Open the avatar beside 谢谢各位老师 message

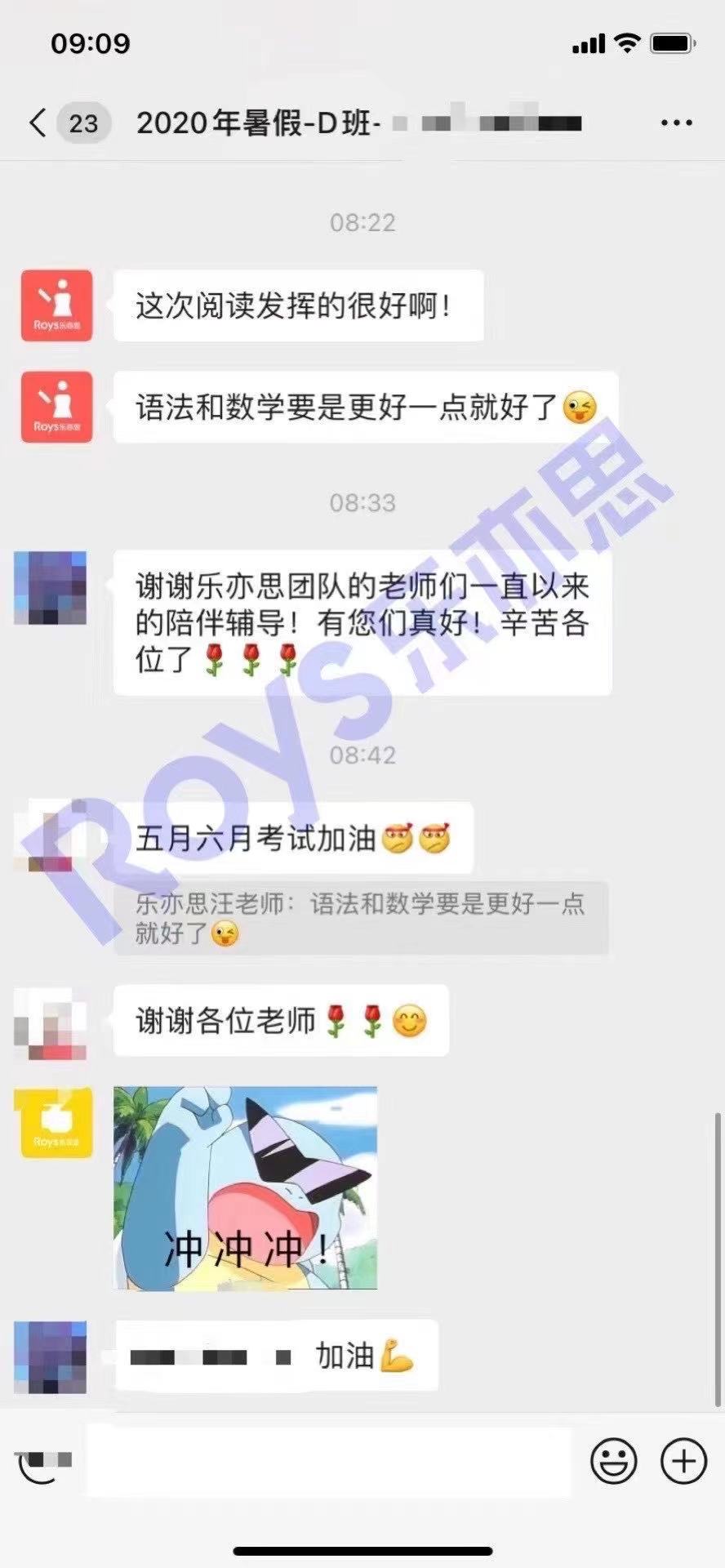[51, 1022]
